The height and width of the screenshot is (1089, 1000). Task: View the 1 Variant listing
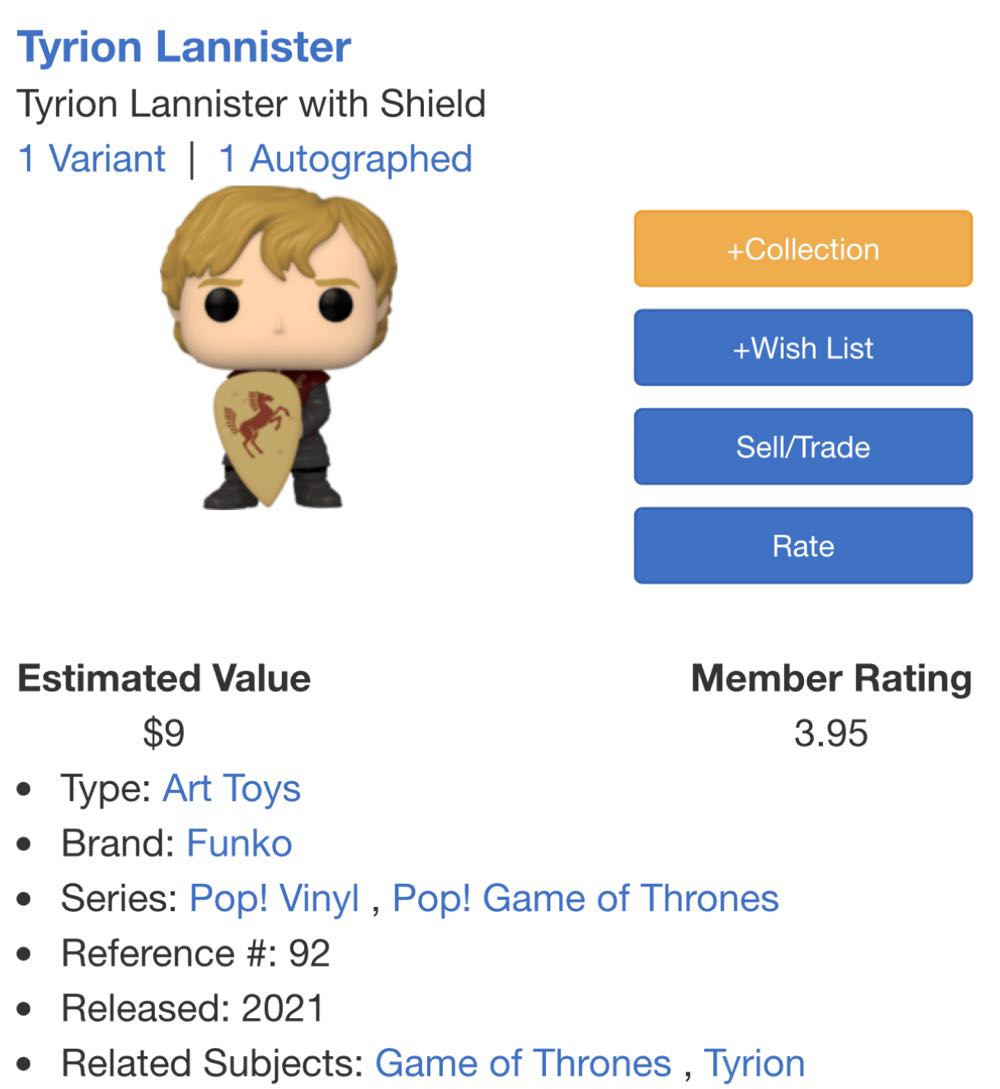click(90, 157)
